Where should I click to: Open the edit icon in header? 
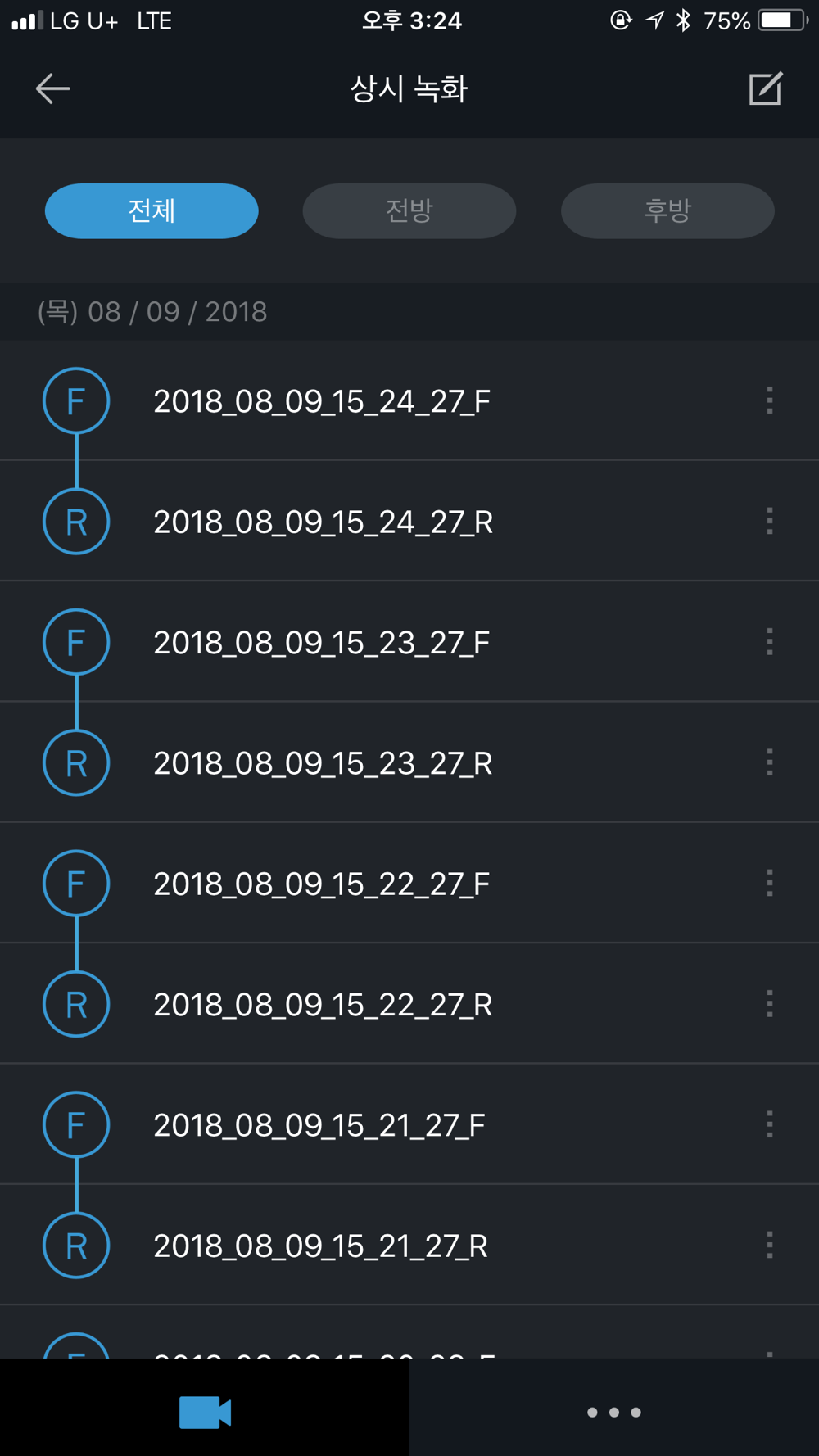pos(766,88)
